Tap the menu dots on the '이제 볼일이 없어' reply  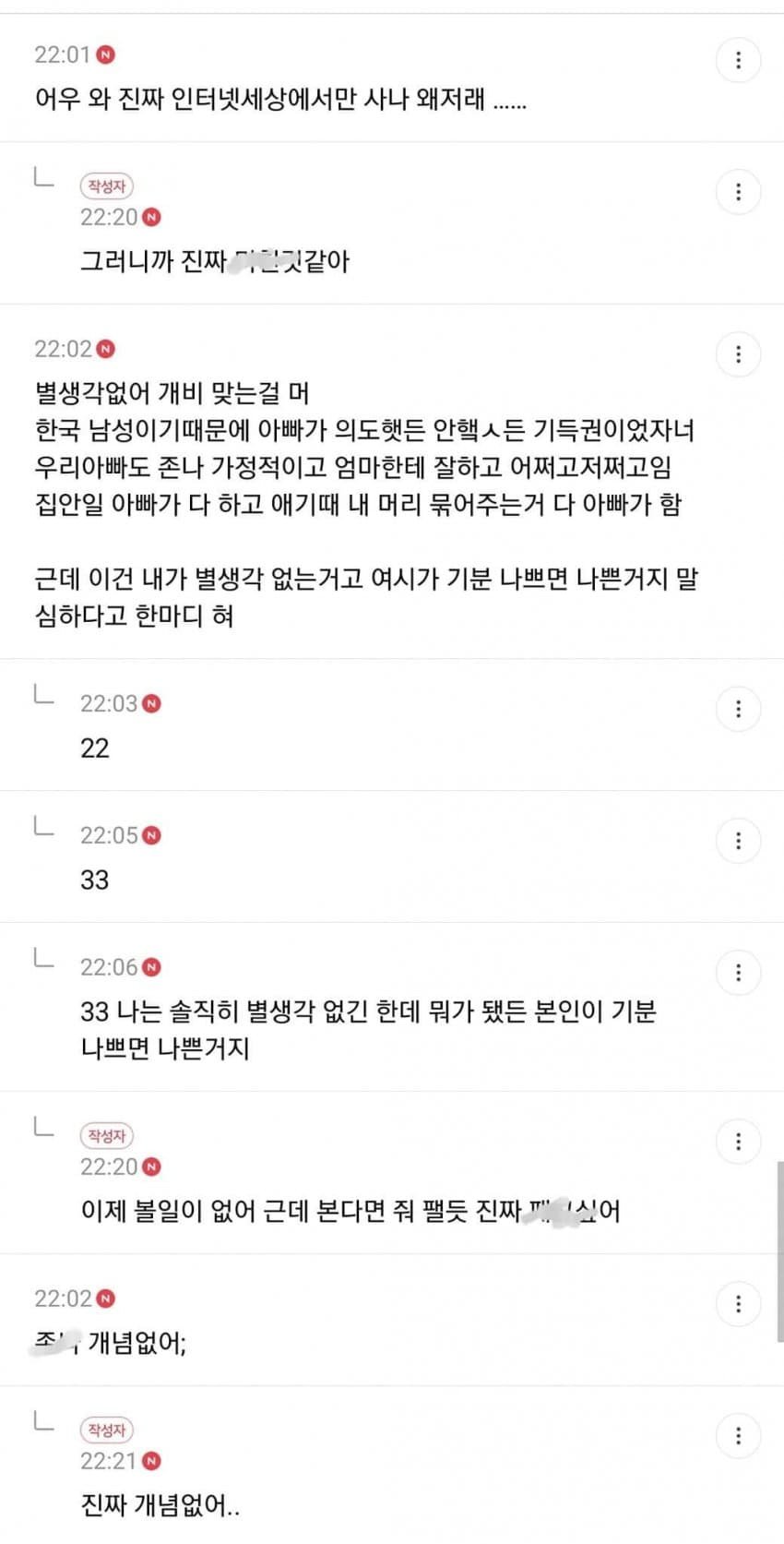pos(738,1142)
